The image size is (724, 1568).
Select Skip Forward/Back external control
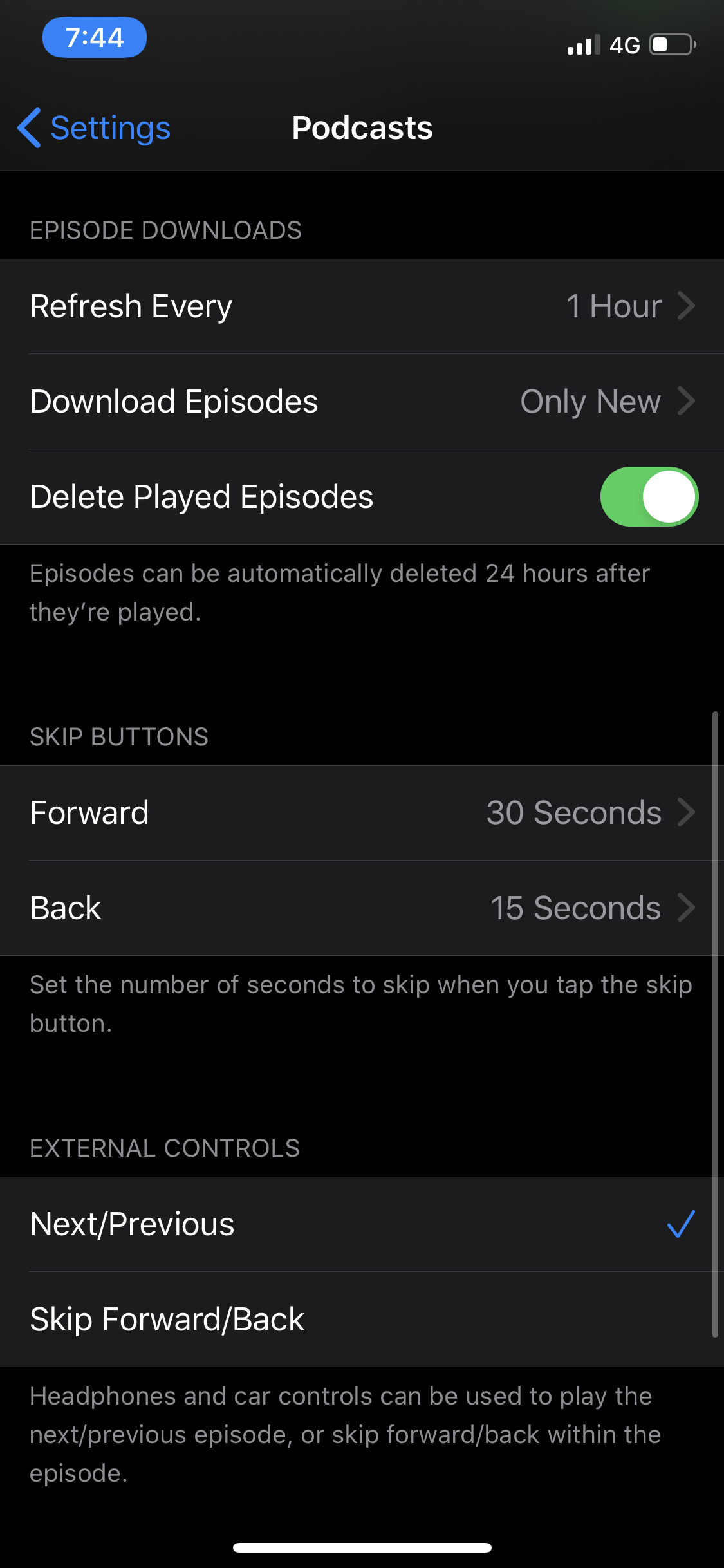[x=362, y=1320]
